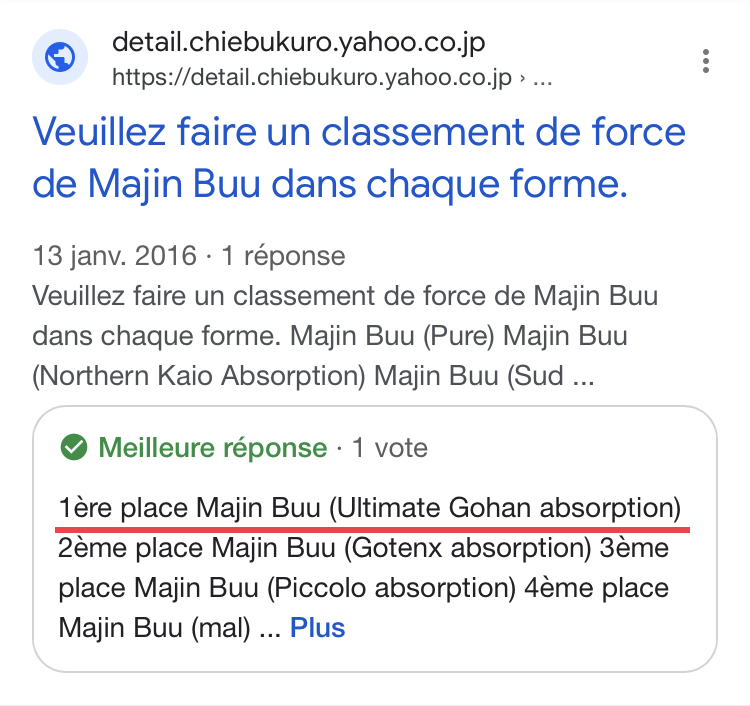Open the three-dot menu of the result
Viewport: 750px width, 706px height.
pos(706,60)
